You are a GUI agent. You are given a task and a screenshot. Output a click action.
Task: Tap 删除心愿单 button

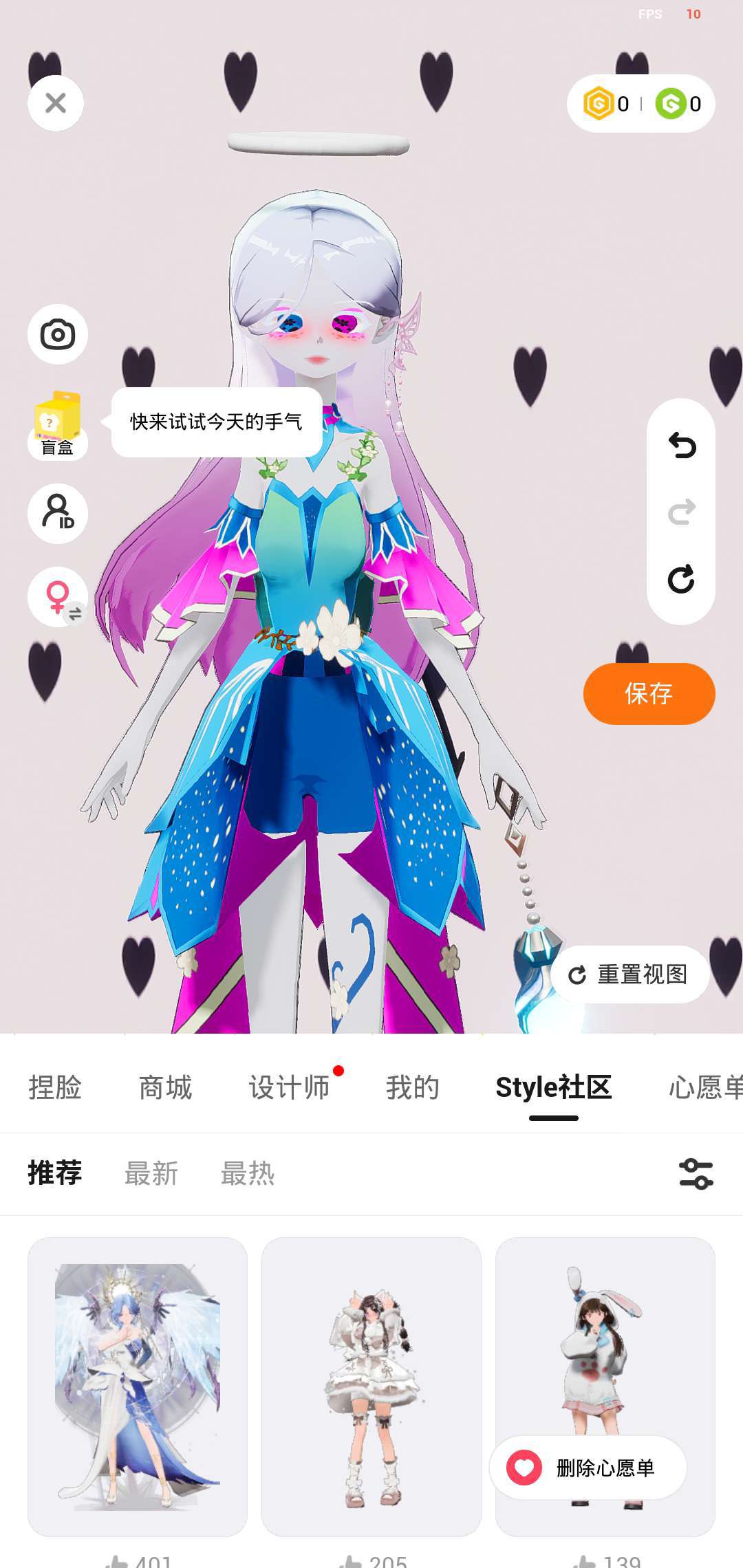tap(588, 1468)
